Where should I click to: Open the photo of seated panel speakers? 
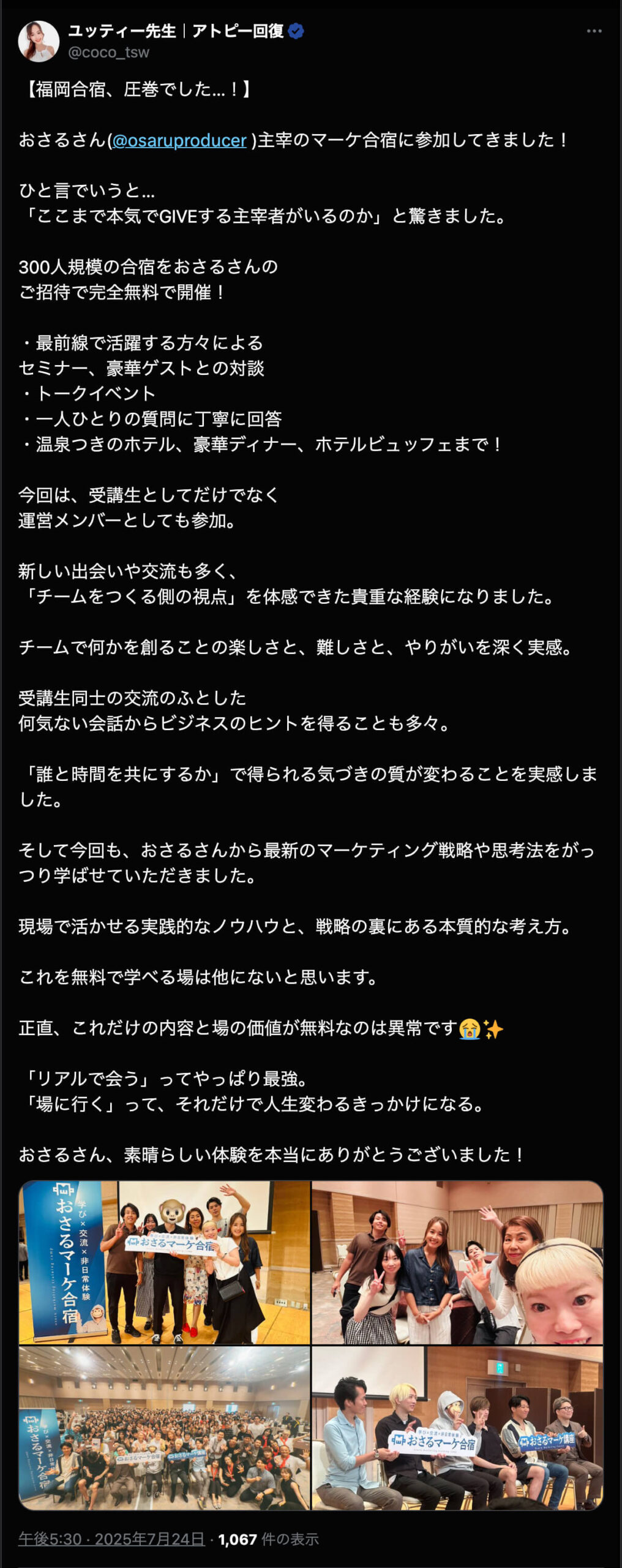pos(457,1427)
